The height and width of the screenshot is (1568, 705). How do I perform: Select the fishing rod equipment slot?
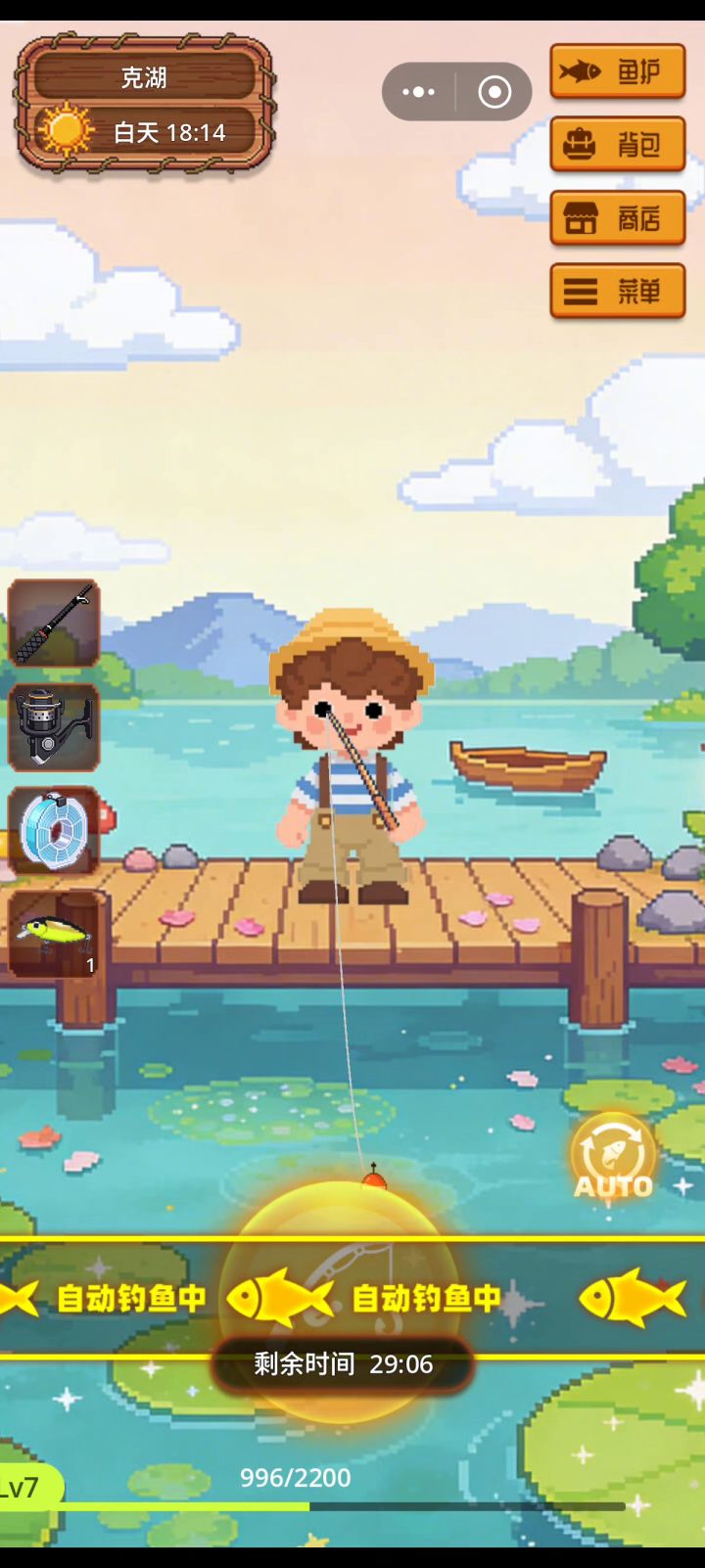(54, 623)
